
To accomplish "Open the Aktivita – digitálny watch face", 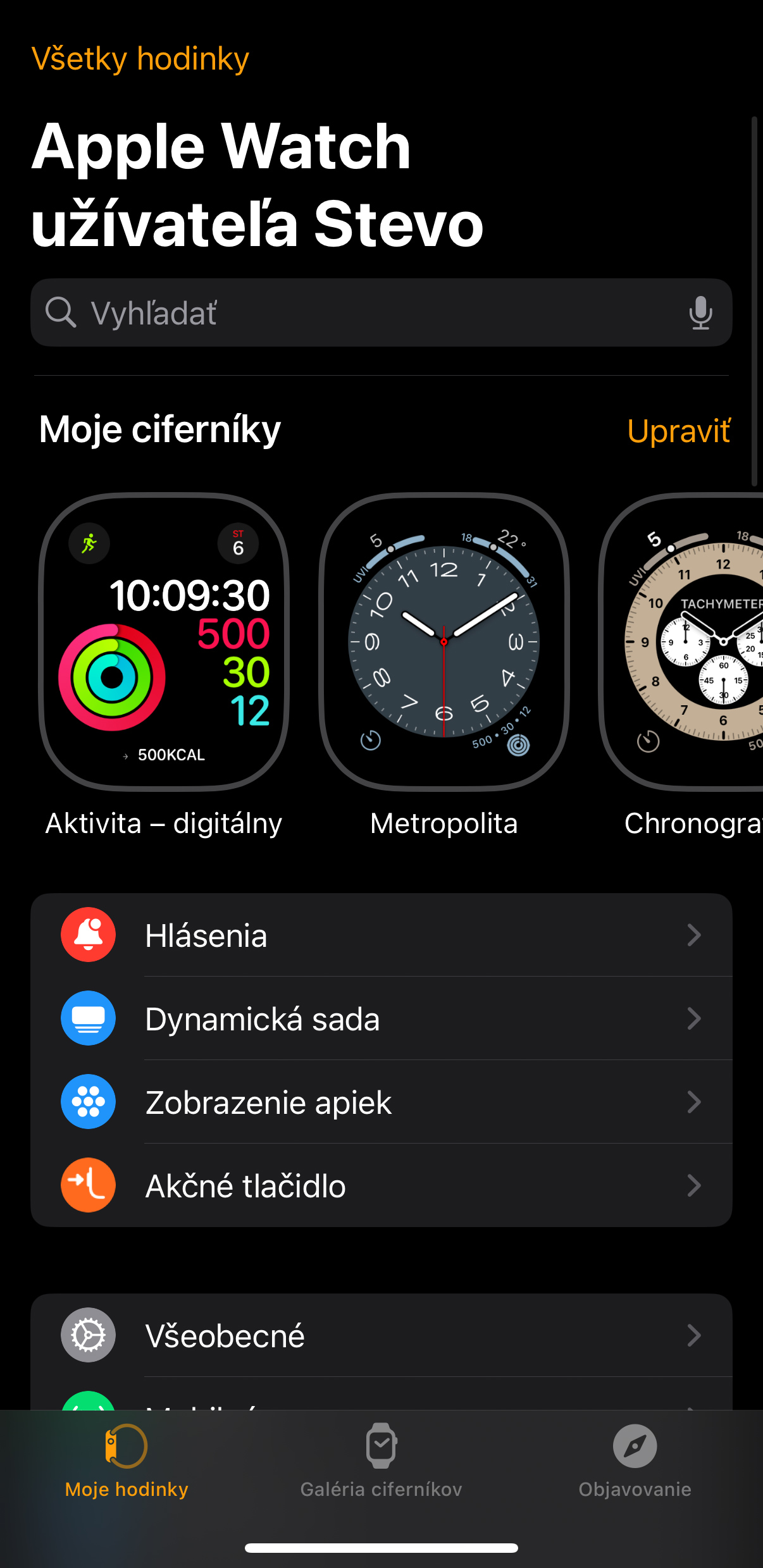I will pyautogui.click(x=164, y=642).
